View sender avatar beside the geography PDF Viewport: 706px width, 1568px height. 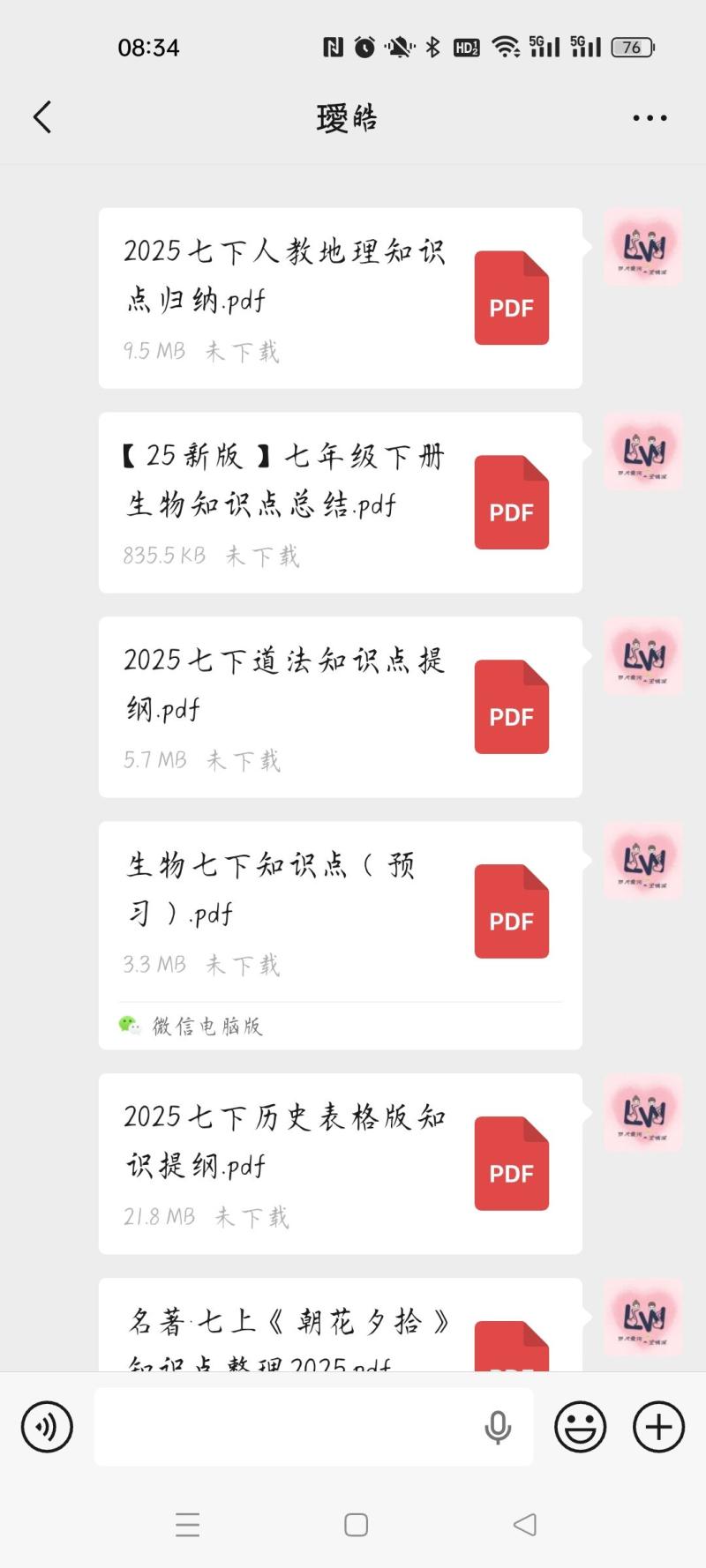(x=643, y=247)
